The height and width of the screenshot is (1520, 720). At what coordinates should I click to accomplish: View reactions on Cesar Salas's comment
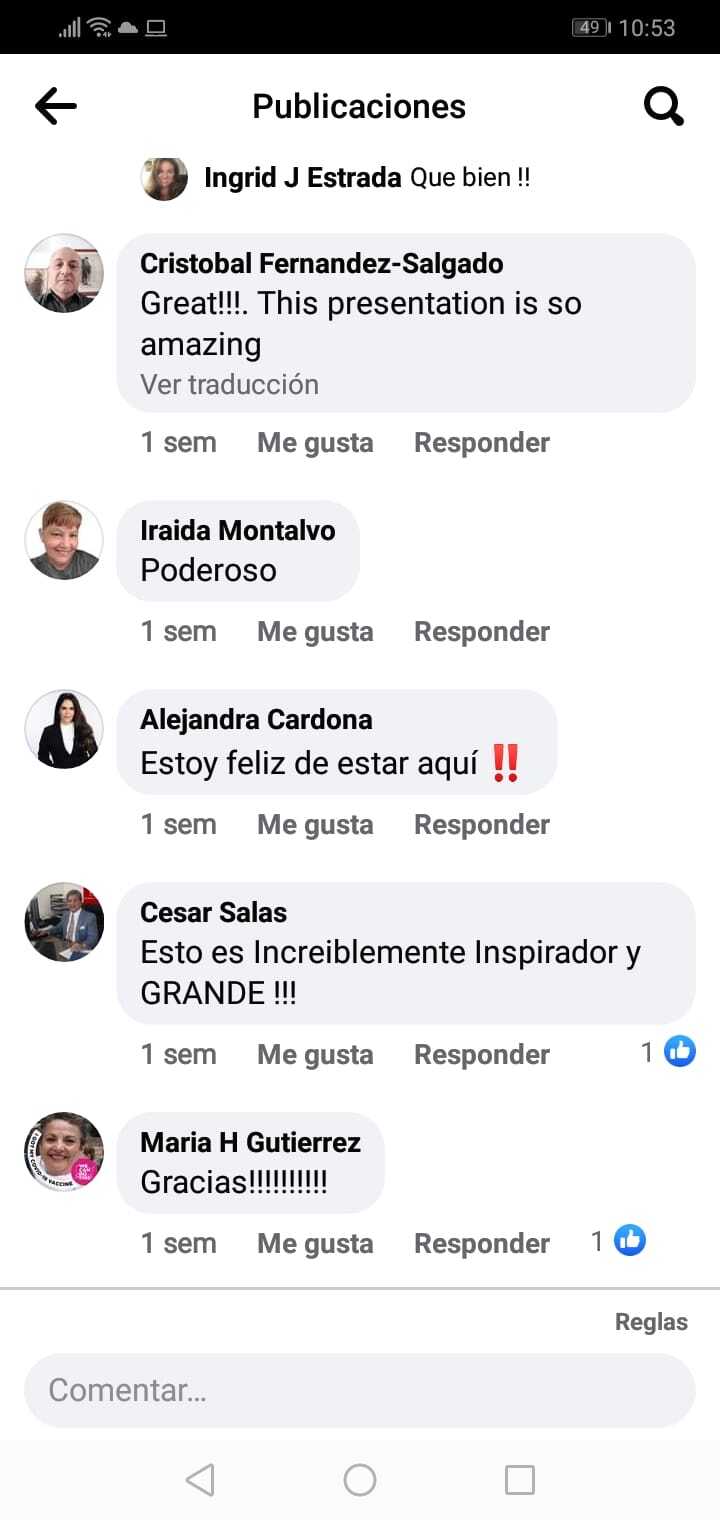(x=669, y=1052)
